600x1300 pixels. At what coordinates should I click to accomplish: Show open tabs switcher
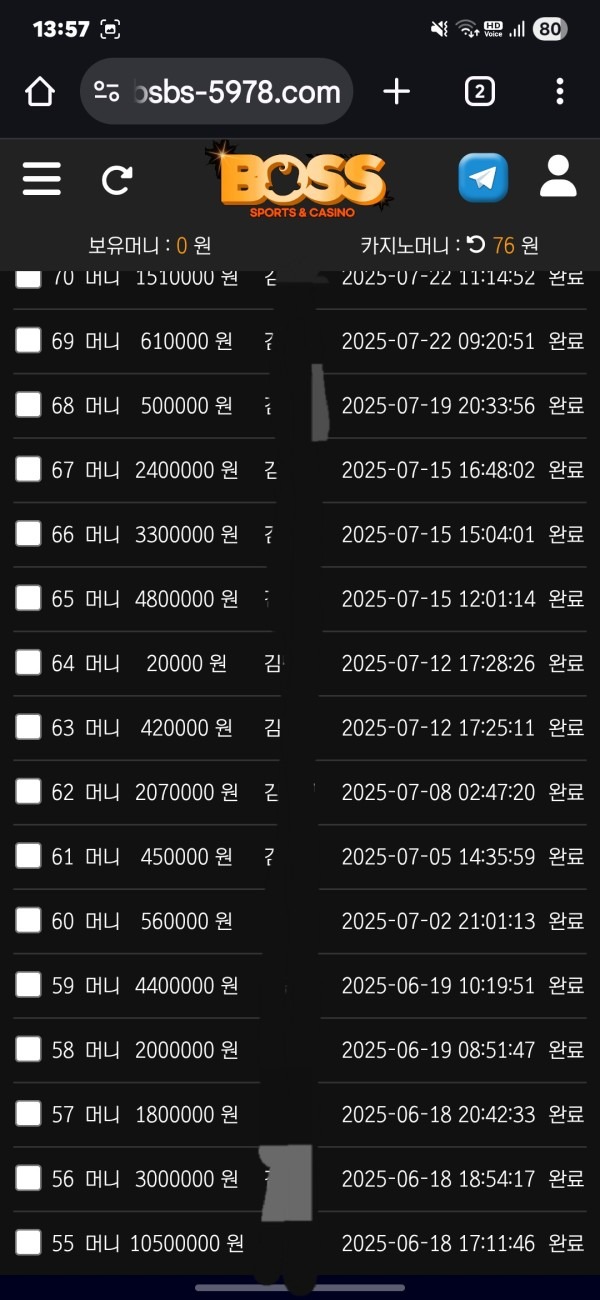[x=479, y=92]
